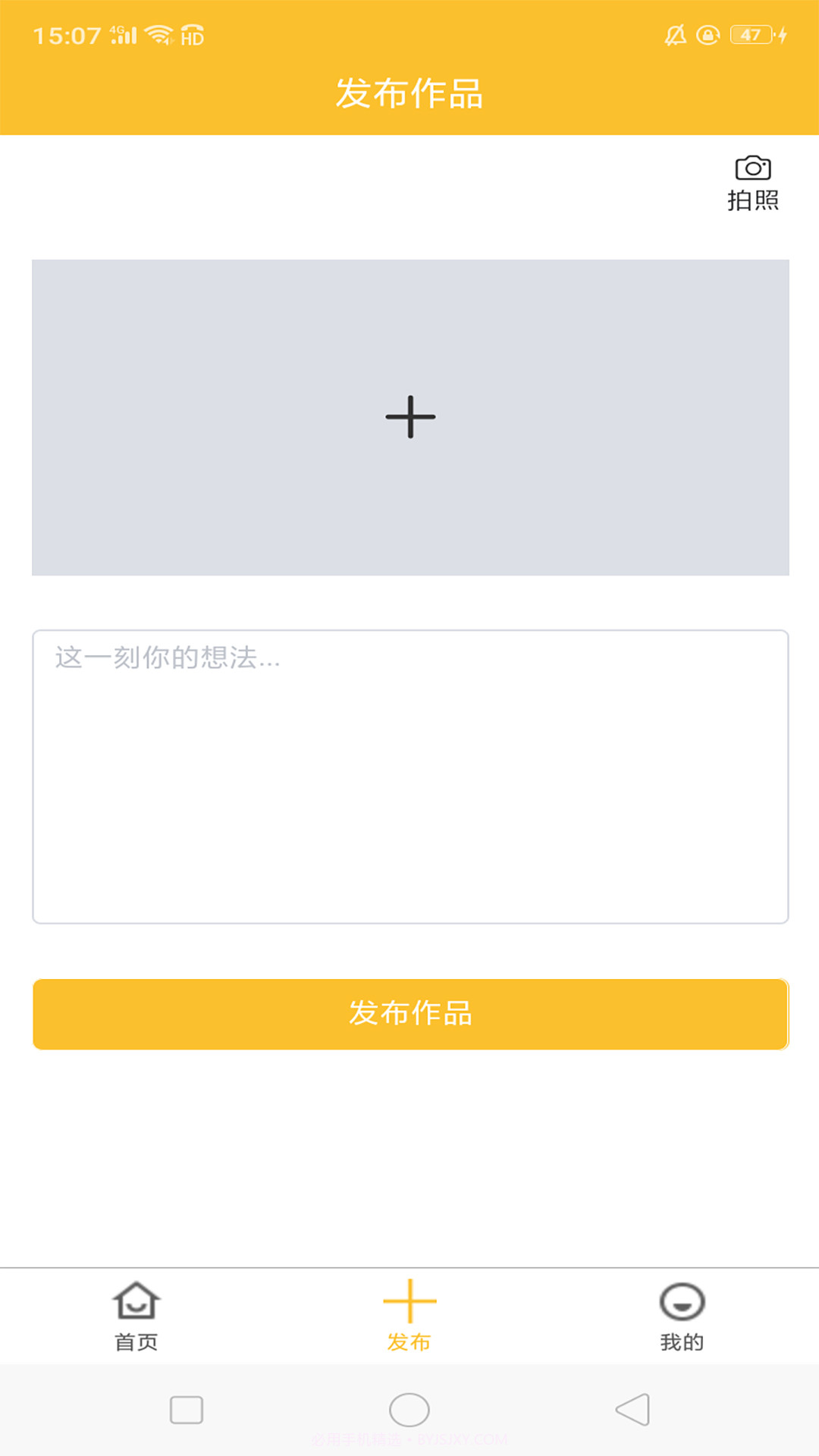Tap the battery indicator showing 47
Viewport: 819px width, 1456px height.
pyautogui.click(x=750, y=33)
